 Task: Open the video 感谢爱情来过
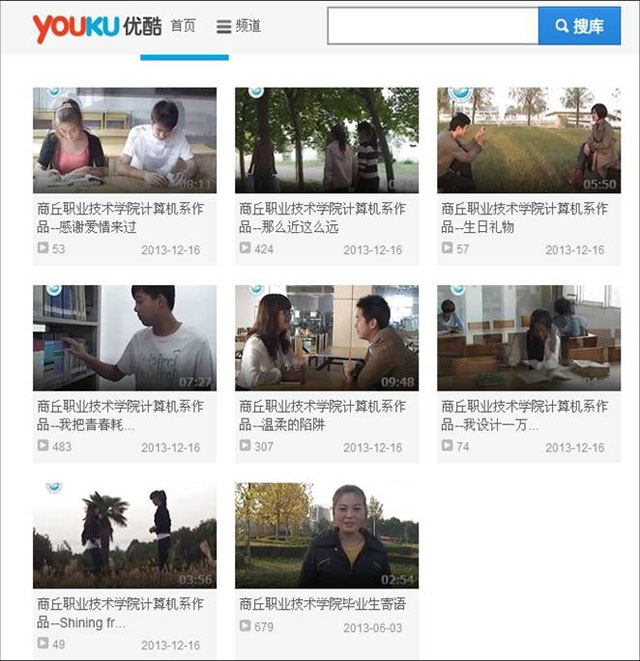(124, 140)
